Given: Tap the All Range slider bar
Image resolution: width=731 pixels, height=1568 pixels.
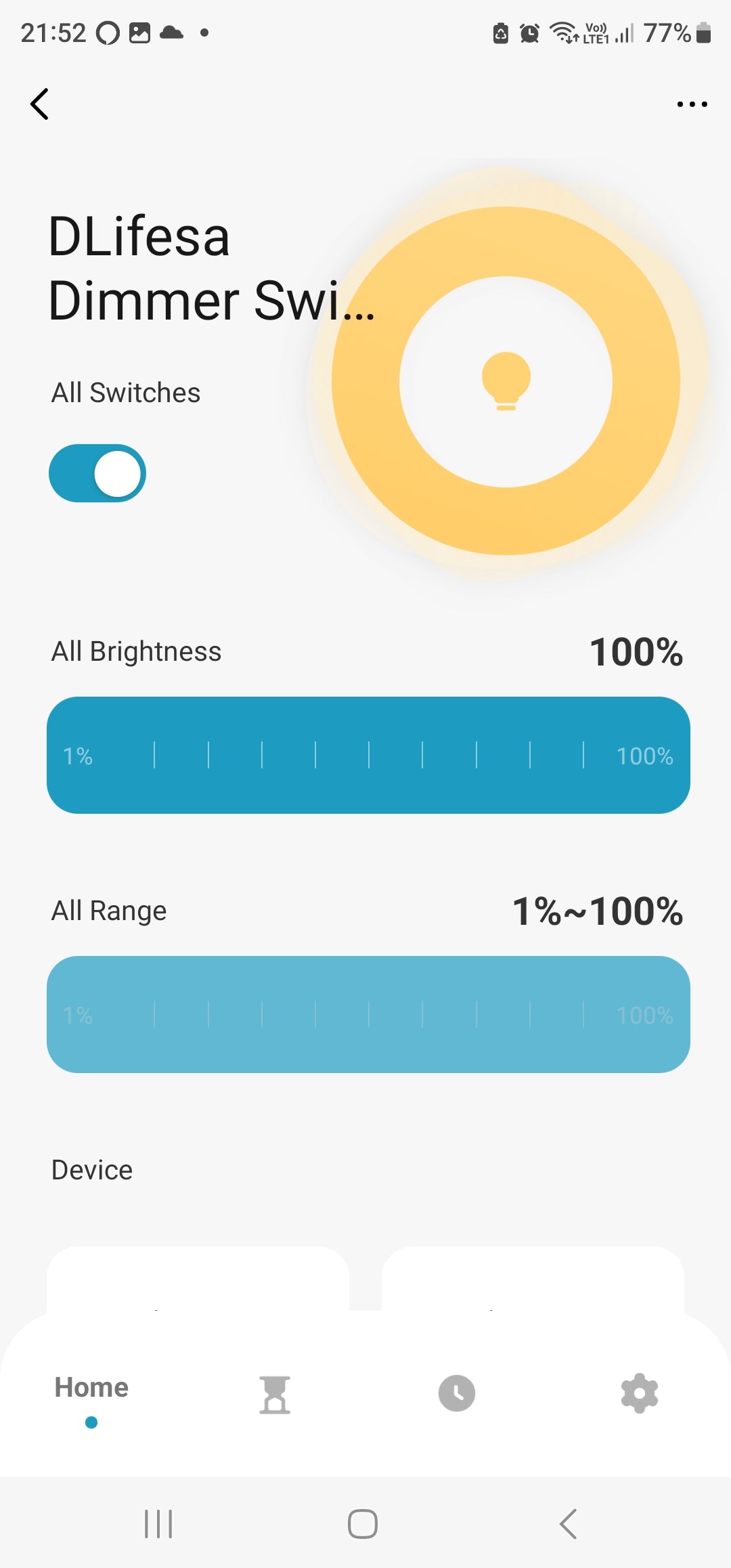Looking at the screenshot, I should click(368, 1014).
